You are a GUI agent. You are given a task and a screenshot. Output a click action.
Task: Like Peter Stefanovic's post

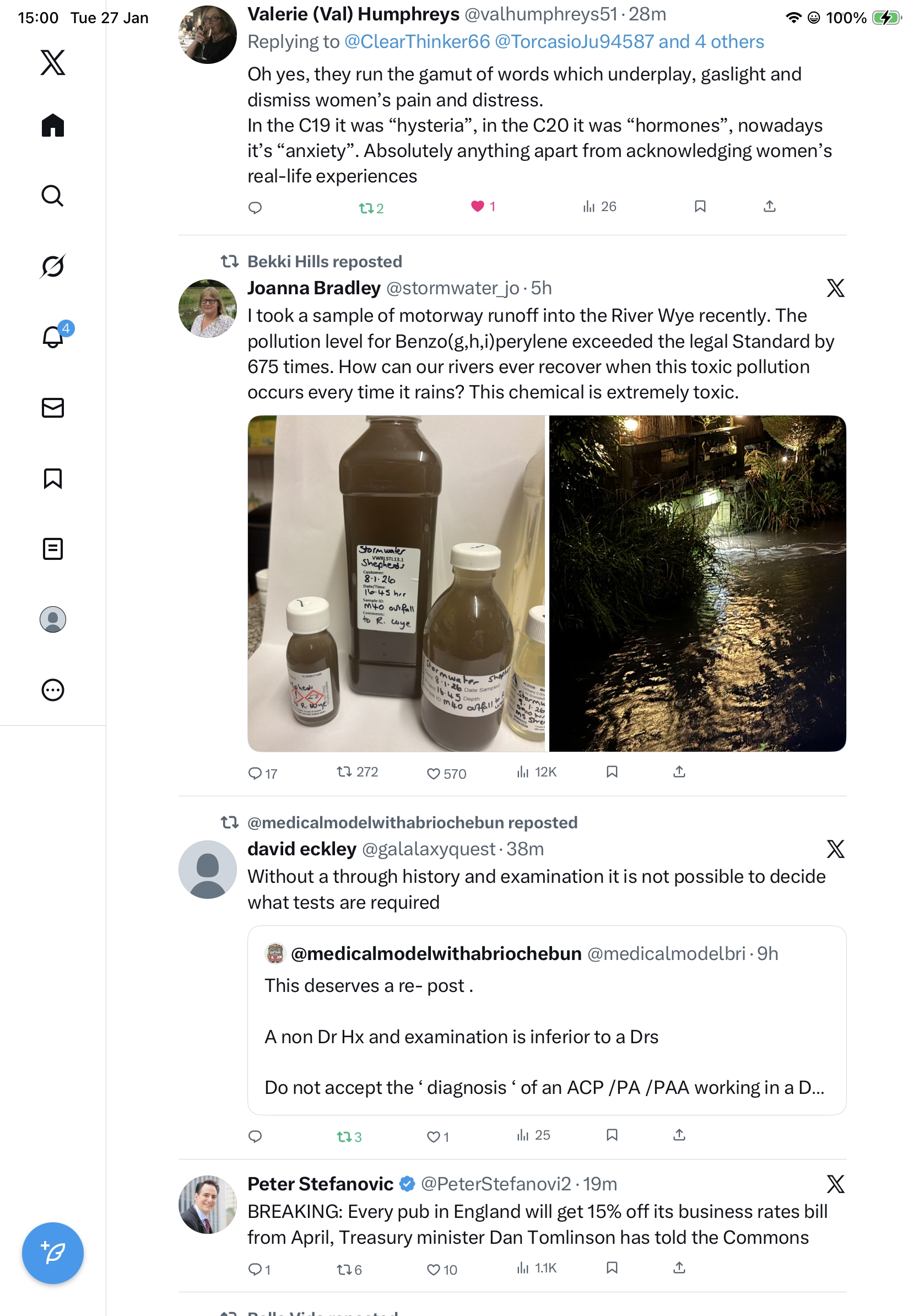click(434, 1270)
